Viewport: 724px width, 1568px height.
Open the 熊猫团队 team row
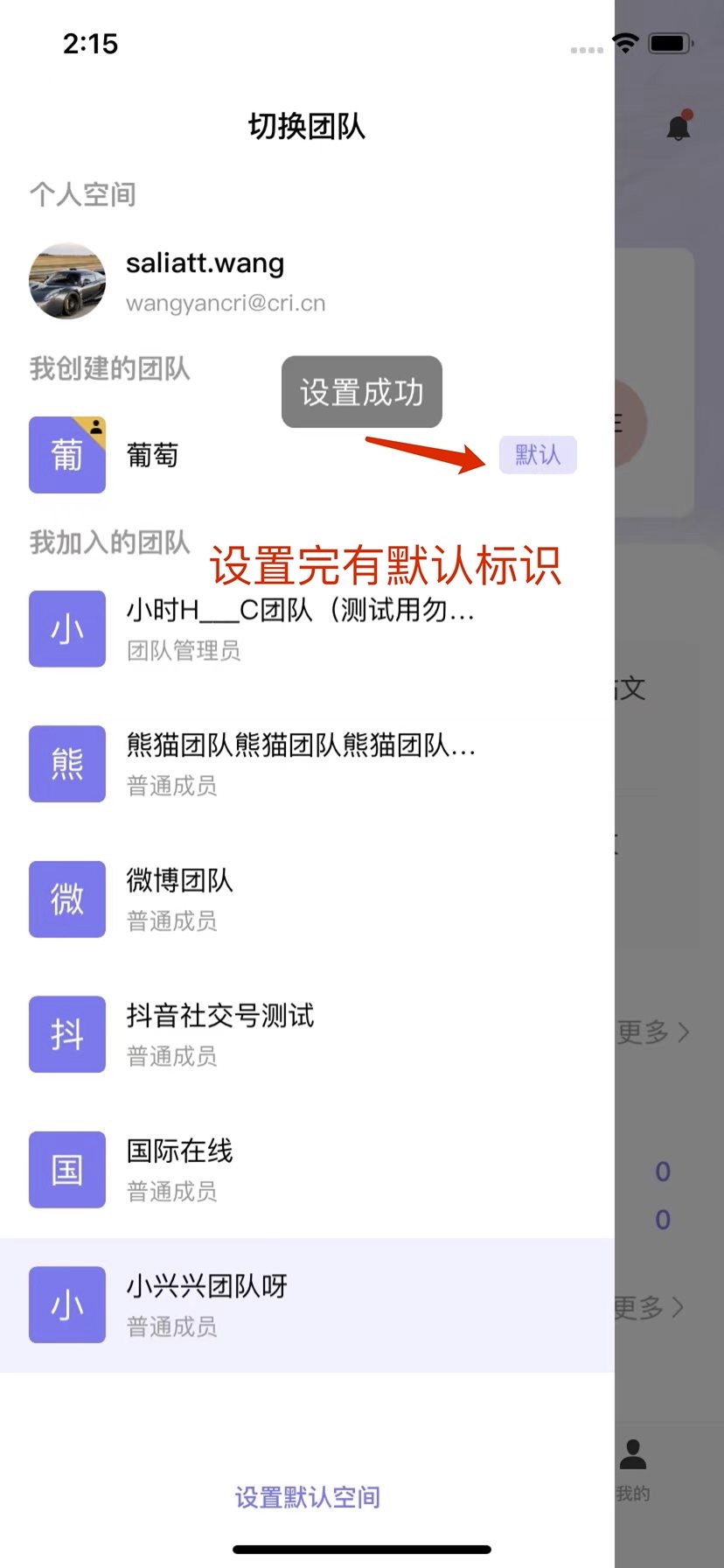[x=300, y=763]
